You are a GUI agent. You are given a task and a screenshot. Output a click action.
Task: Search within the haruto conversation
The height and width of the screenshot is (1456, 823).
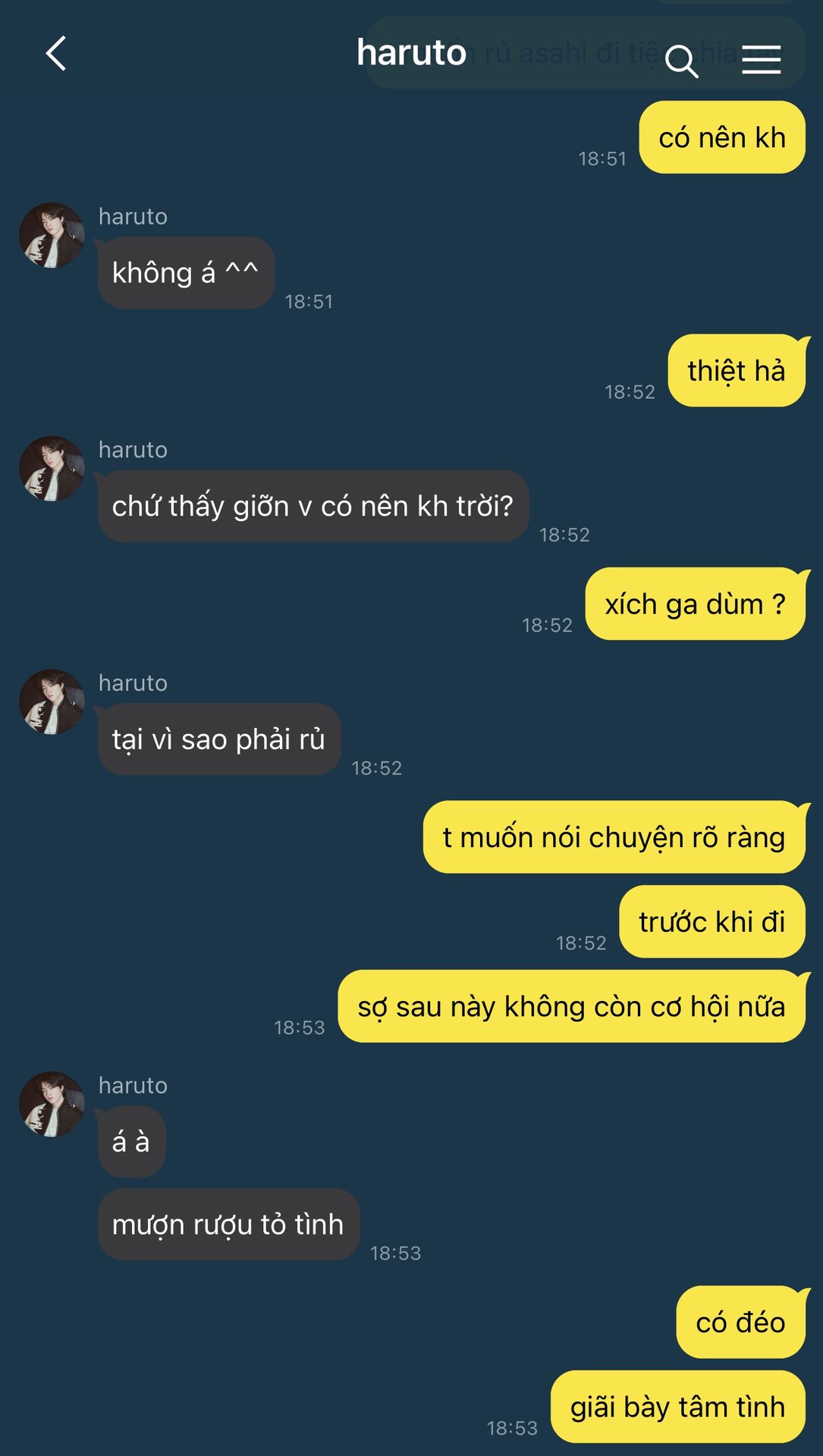(x=680, y=60)
